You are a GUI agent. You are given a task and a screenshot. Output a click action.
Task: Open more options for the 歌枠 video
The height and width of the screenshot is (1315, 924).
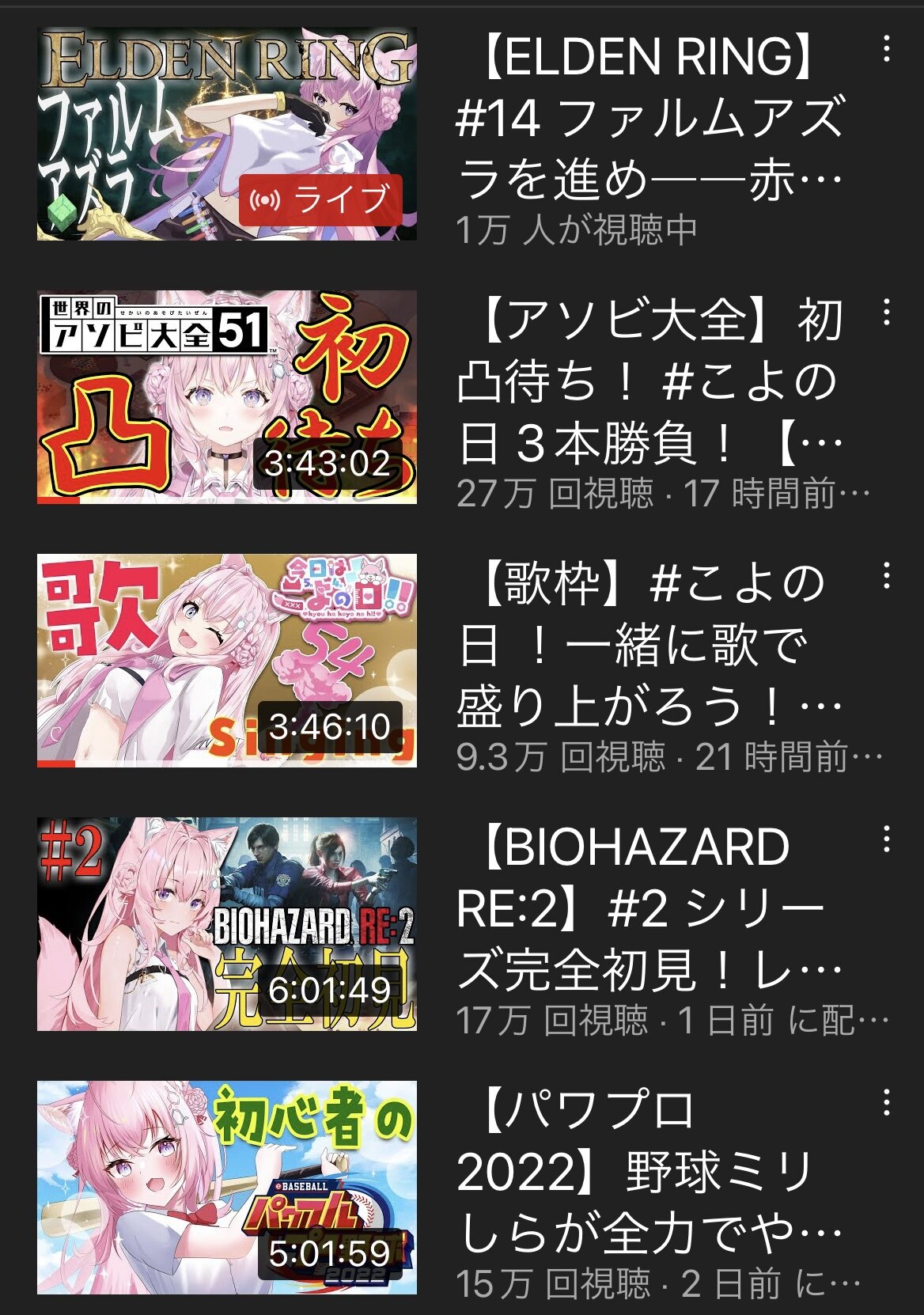[886, 576]
